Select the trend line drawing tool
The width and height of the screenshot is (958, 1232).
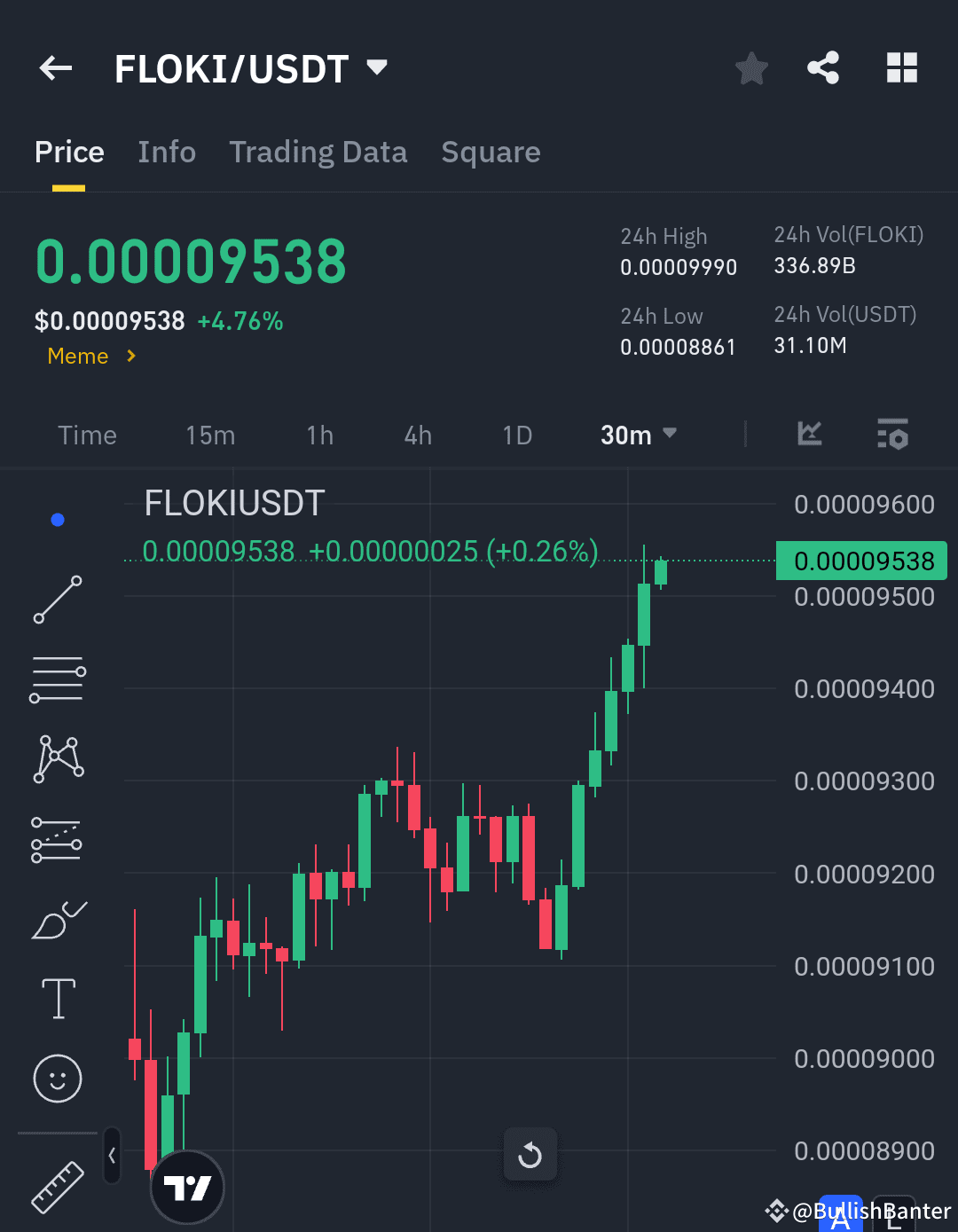57,601
